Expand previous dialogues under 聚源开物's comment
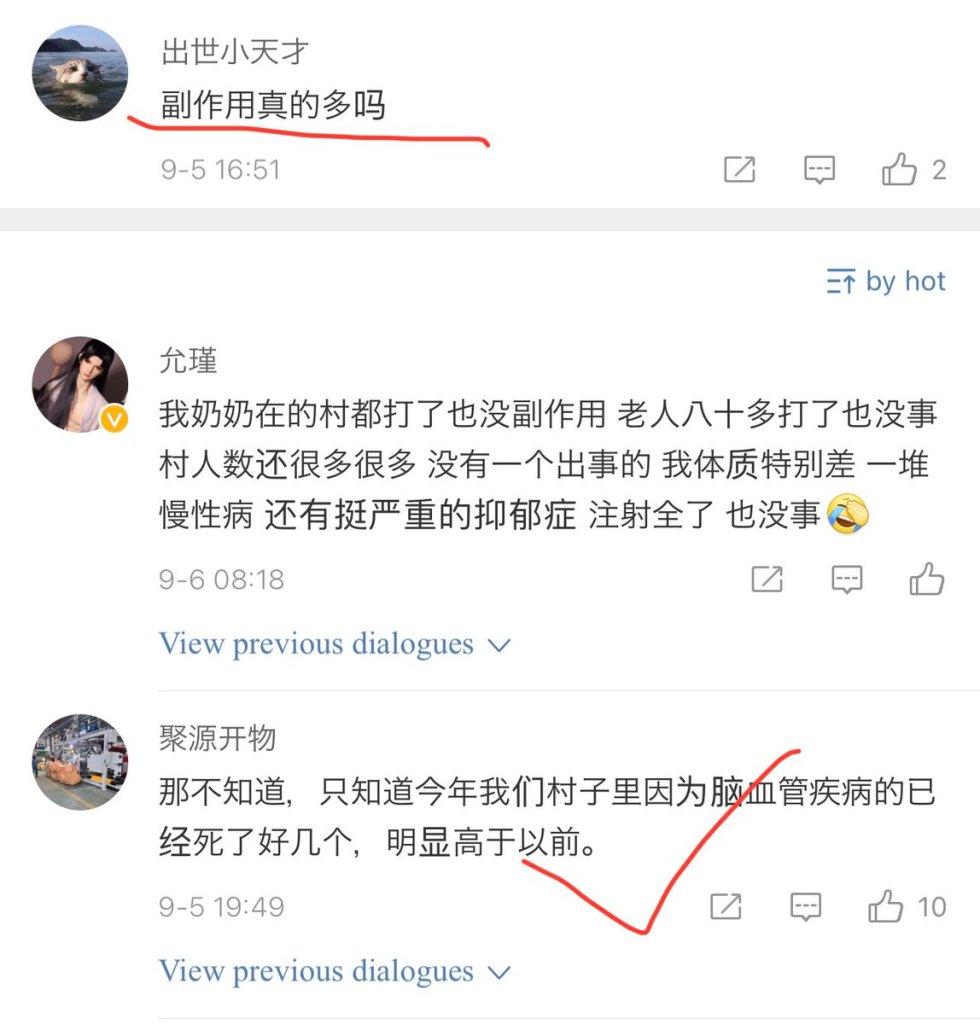 tap(335, 971)
